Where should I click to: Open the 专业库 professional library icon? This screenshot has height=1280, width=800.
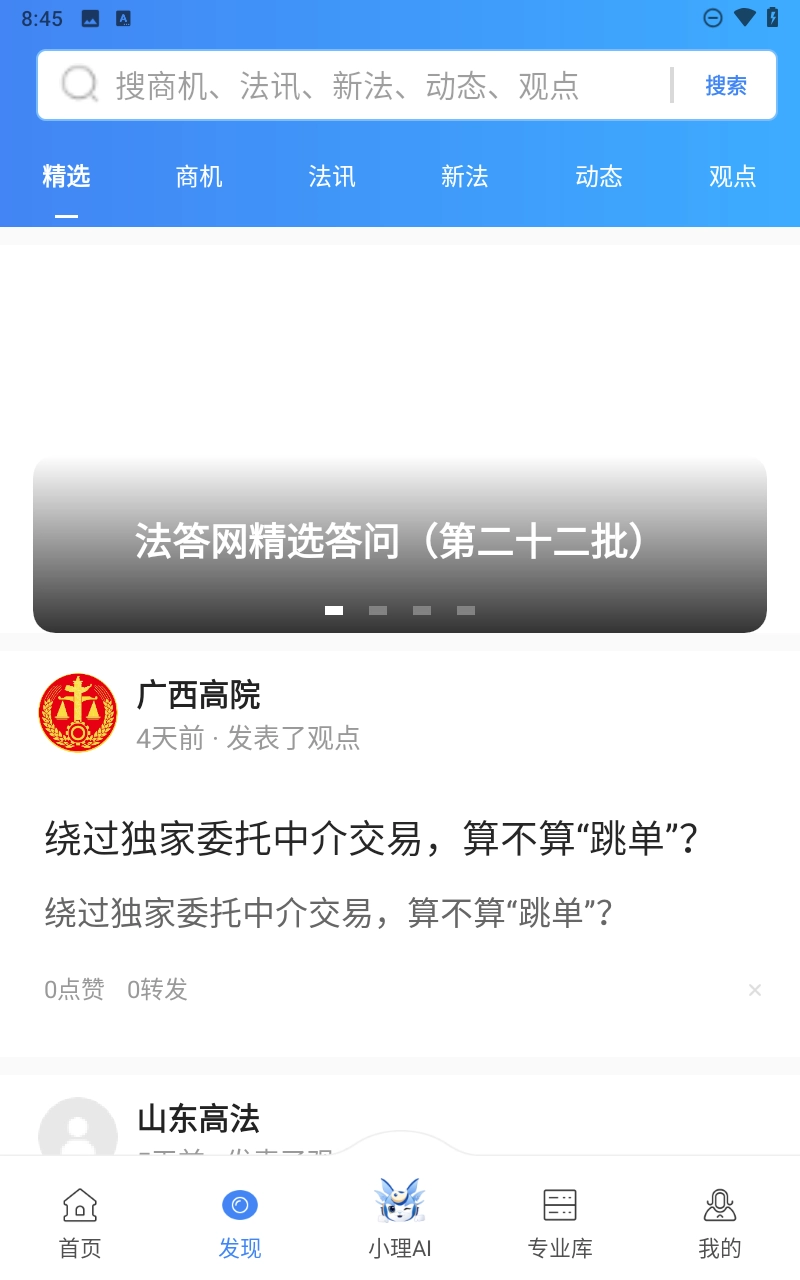tap(560, 1205)
